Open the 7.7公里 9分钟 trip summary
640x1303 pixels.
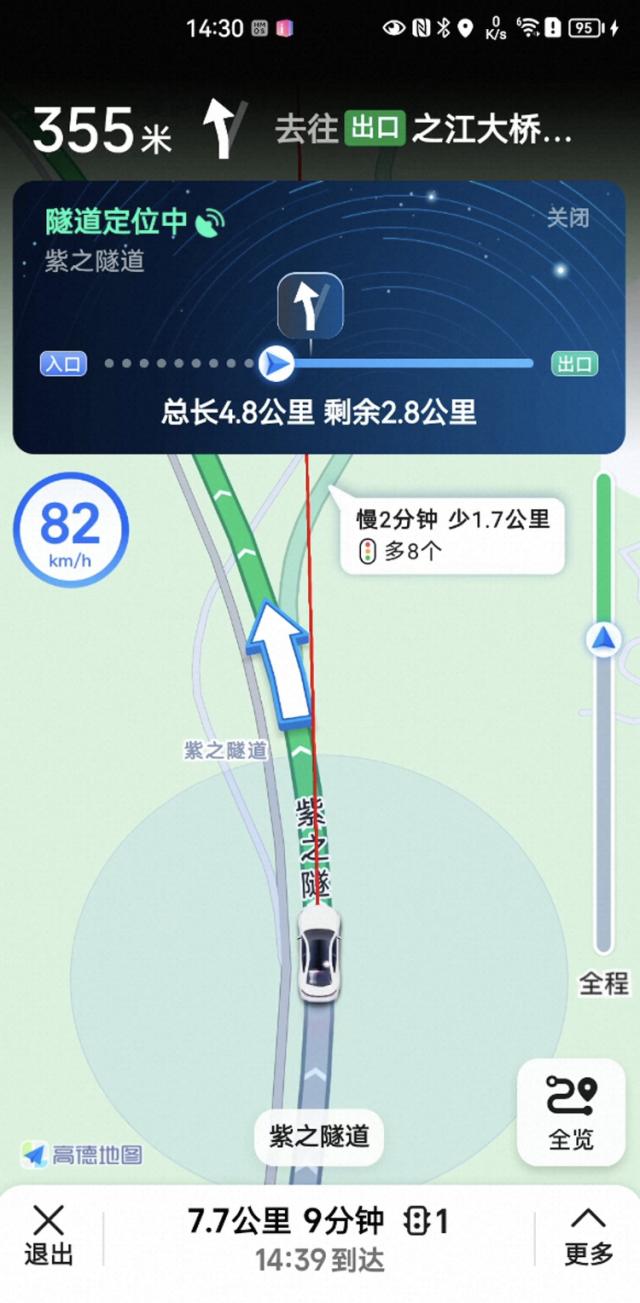(318, 1238)
